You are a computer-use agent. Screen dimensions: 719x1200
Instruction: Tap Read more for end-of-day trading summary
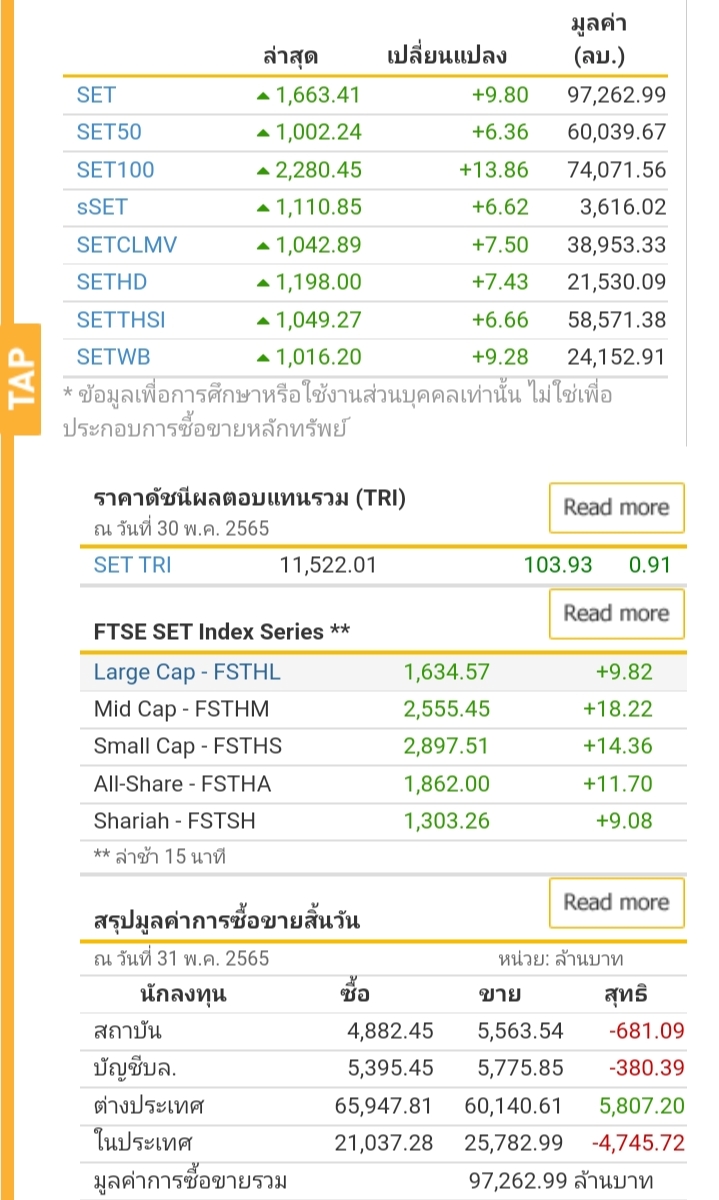616,903
